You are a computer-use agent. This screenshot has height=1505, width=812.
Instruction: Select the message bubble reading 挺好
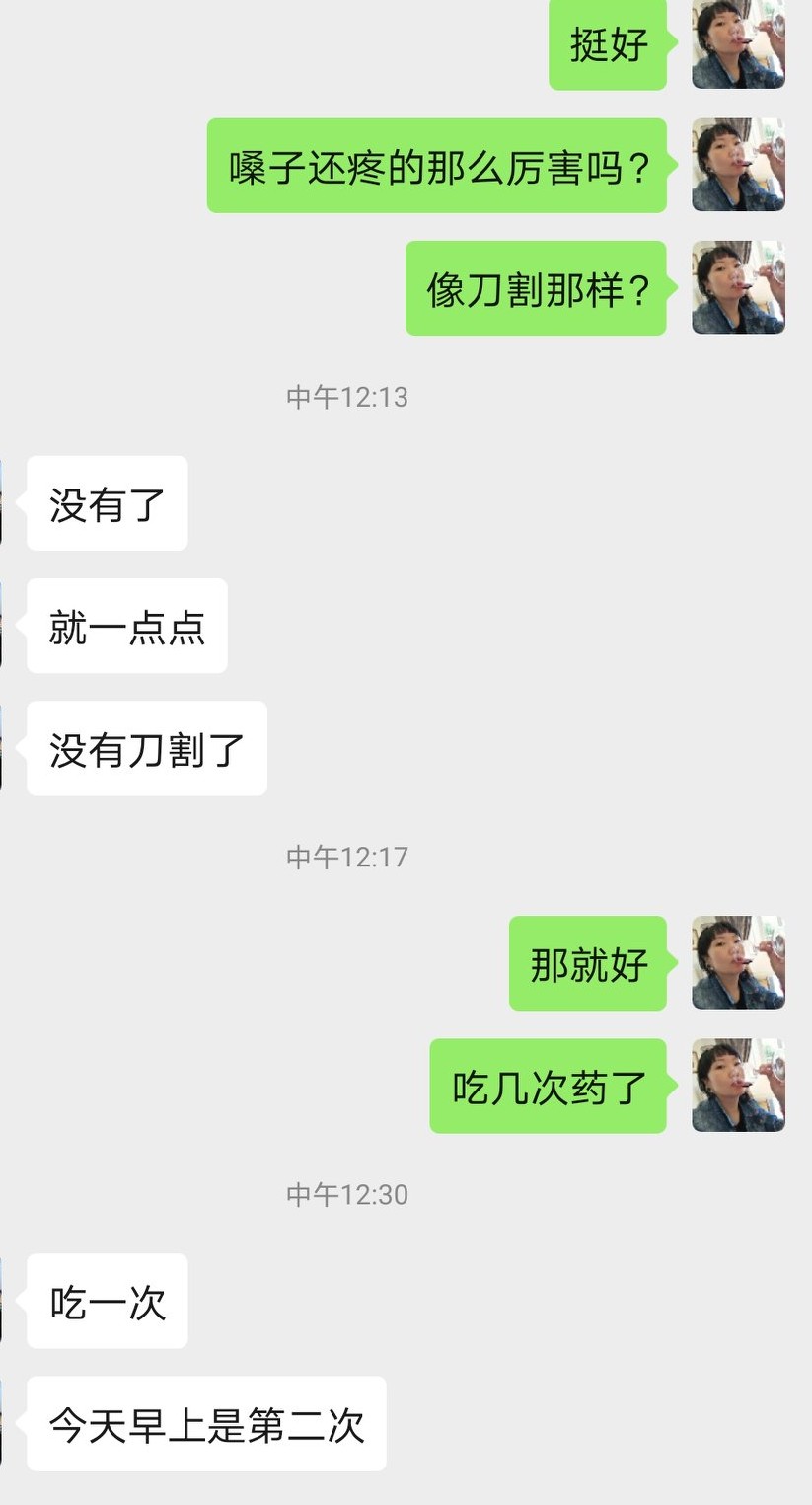coord(608,43)
